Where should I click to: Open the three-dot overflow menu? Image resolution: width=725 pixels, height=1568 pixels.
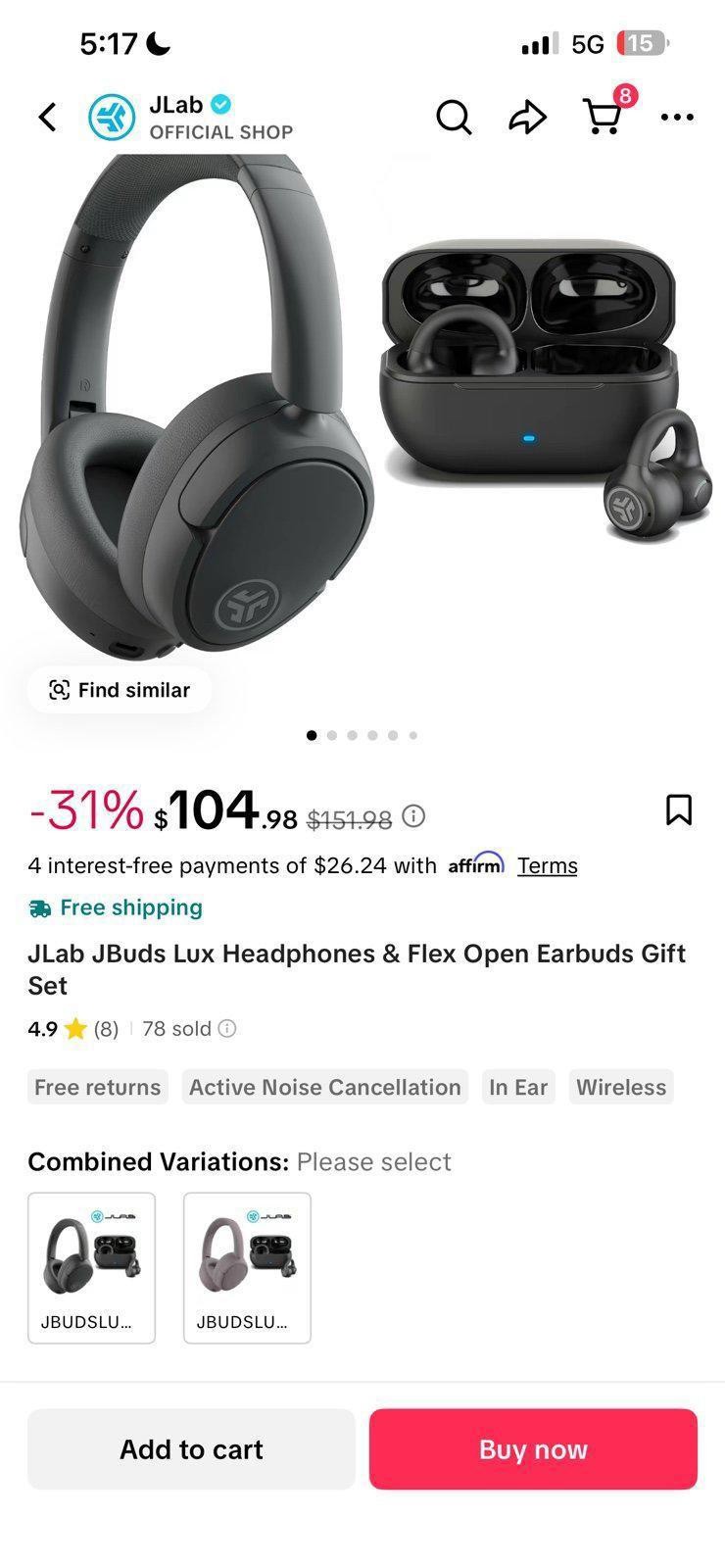point(677,118)
